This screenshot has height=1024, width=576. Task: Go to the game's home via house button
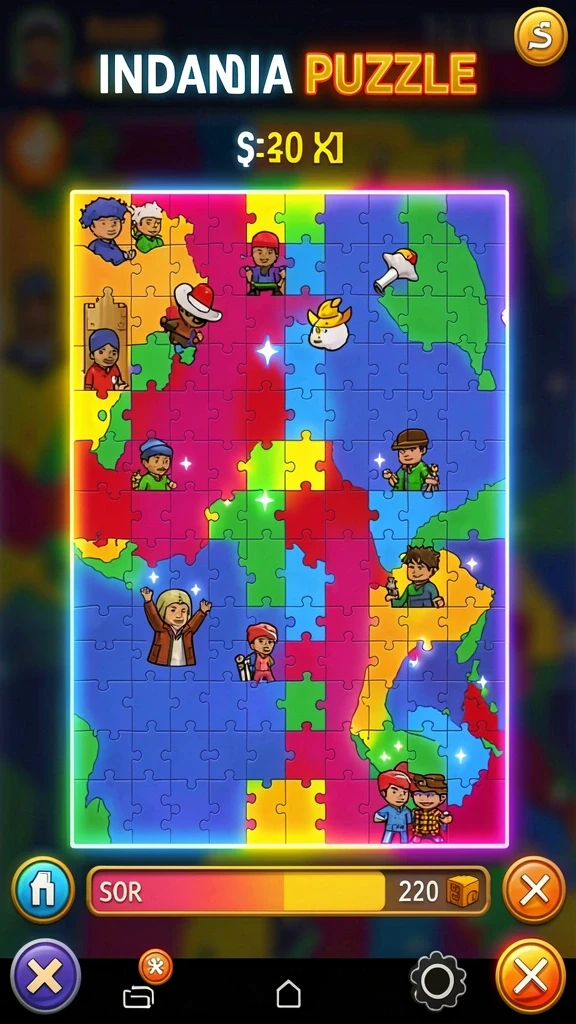point(43,889)
